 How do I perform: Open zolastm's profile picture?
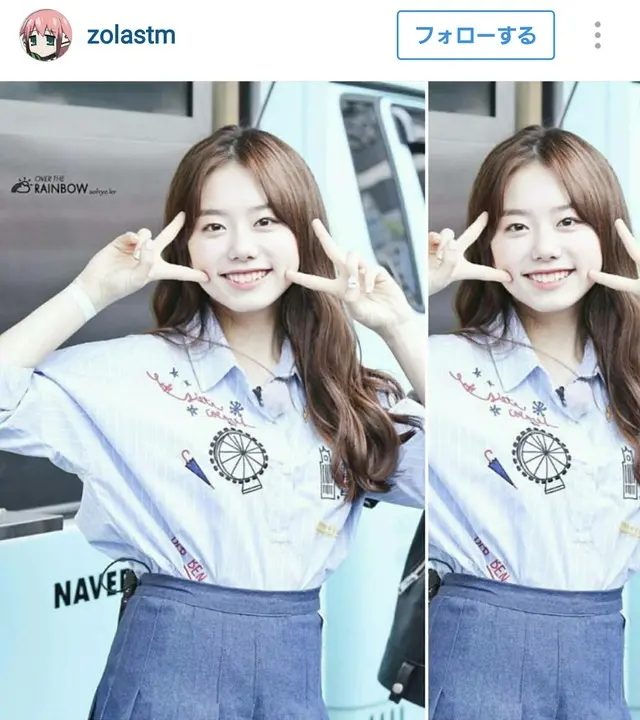45,35
